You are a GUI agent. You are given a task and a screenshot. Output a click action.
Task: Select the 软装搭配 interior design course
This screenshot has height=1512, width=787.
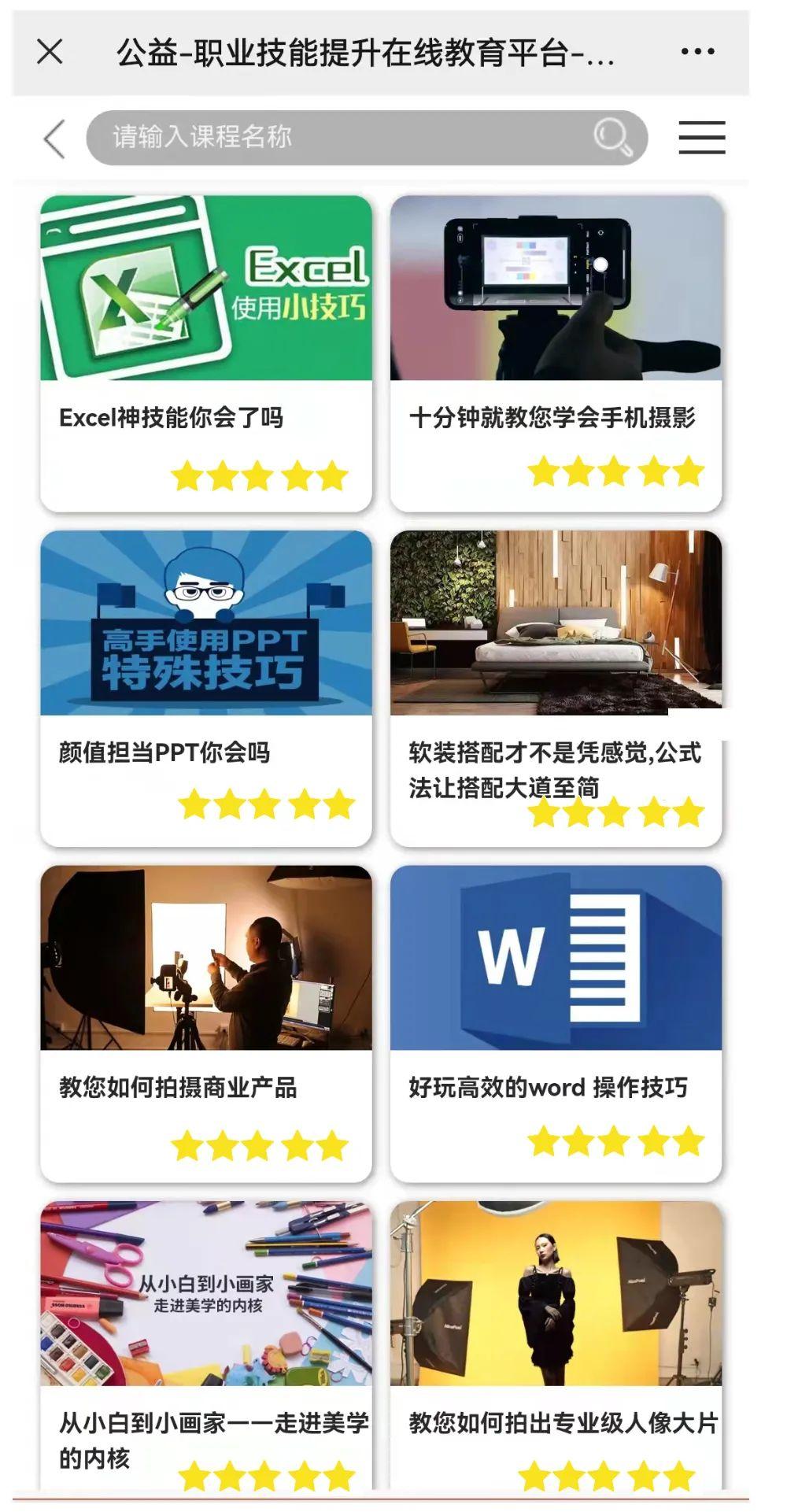point(556,689)
